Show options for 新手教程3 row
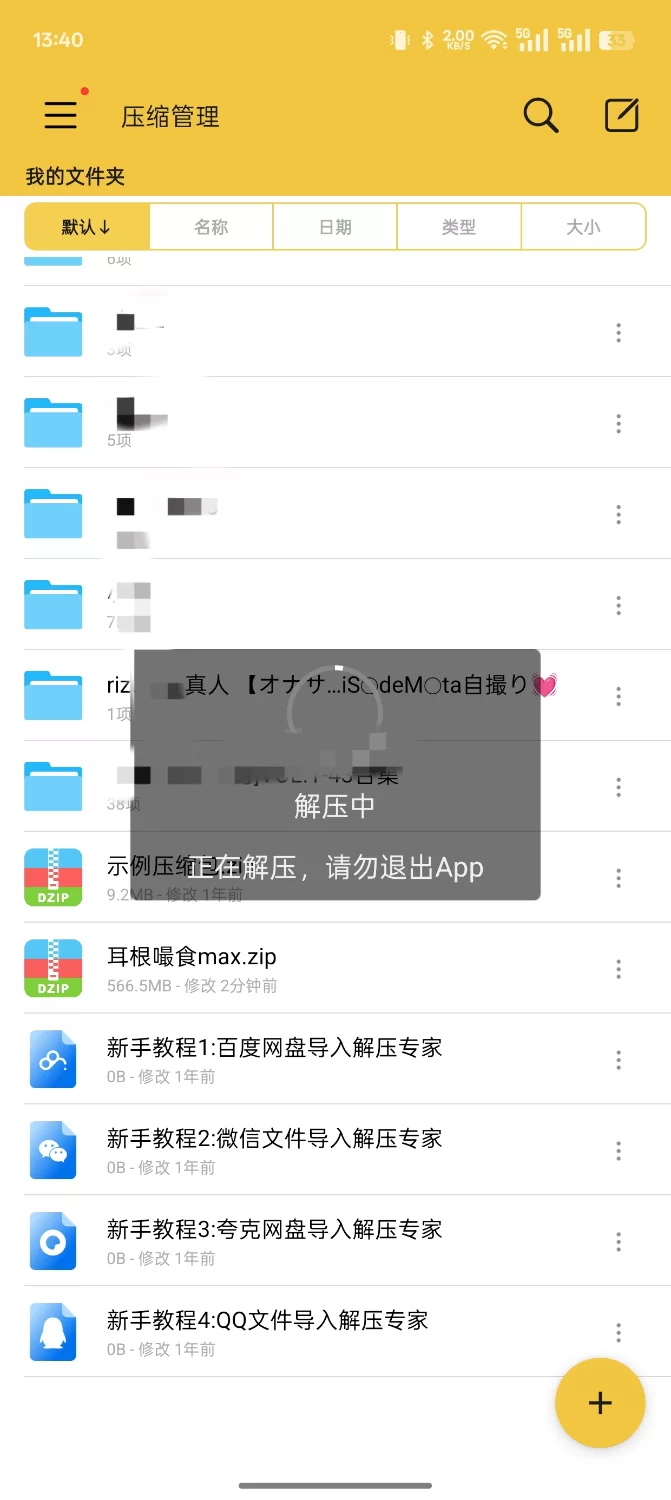This screenshot has width=671, height=1500. click(619, 1242)
